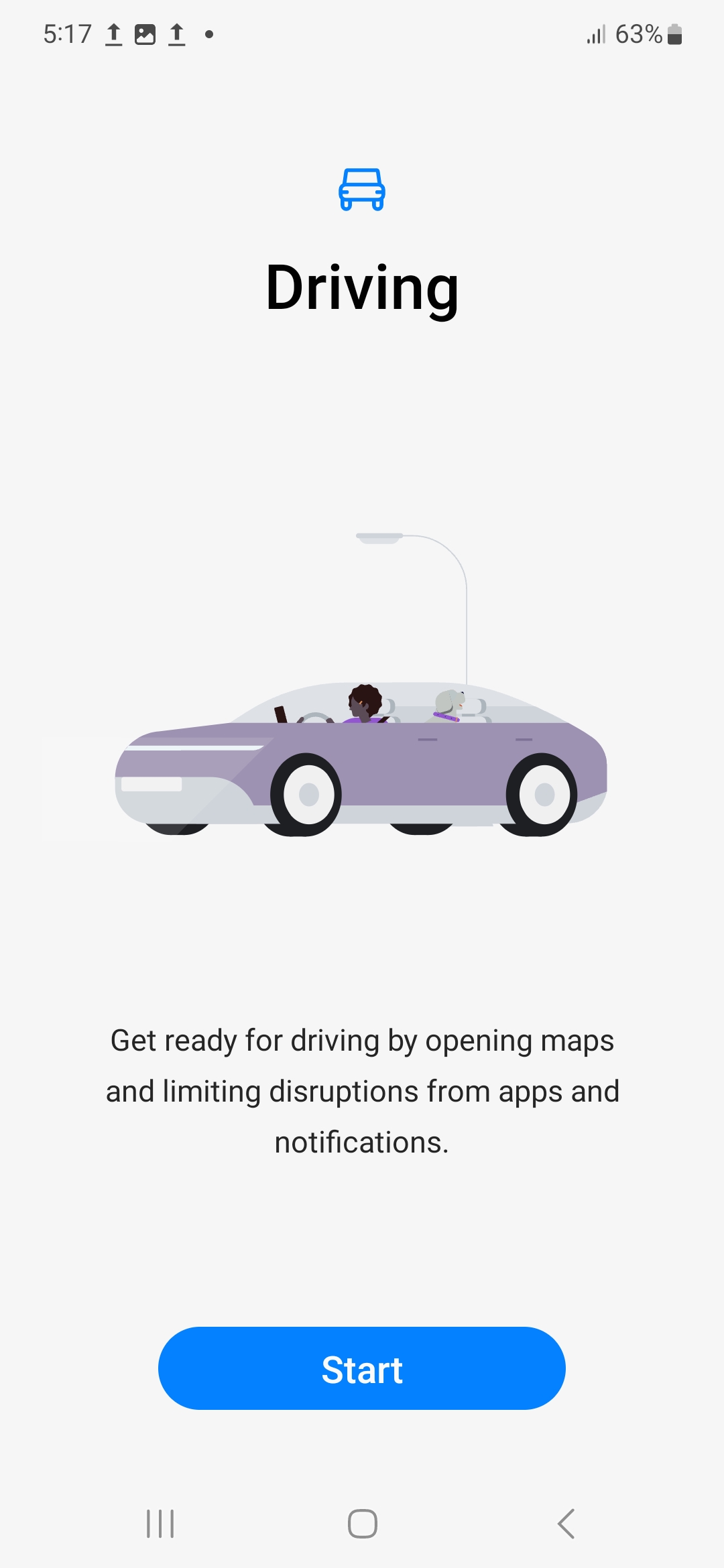Go back using the system back arrow
Image resolution: width=724 pixels, height=1568 pixels.
pyautogui.click(x=566, y=1524)
